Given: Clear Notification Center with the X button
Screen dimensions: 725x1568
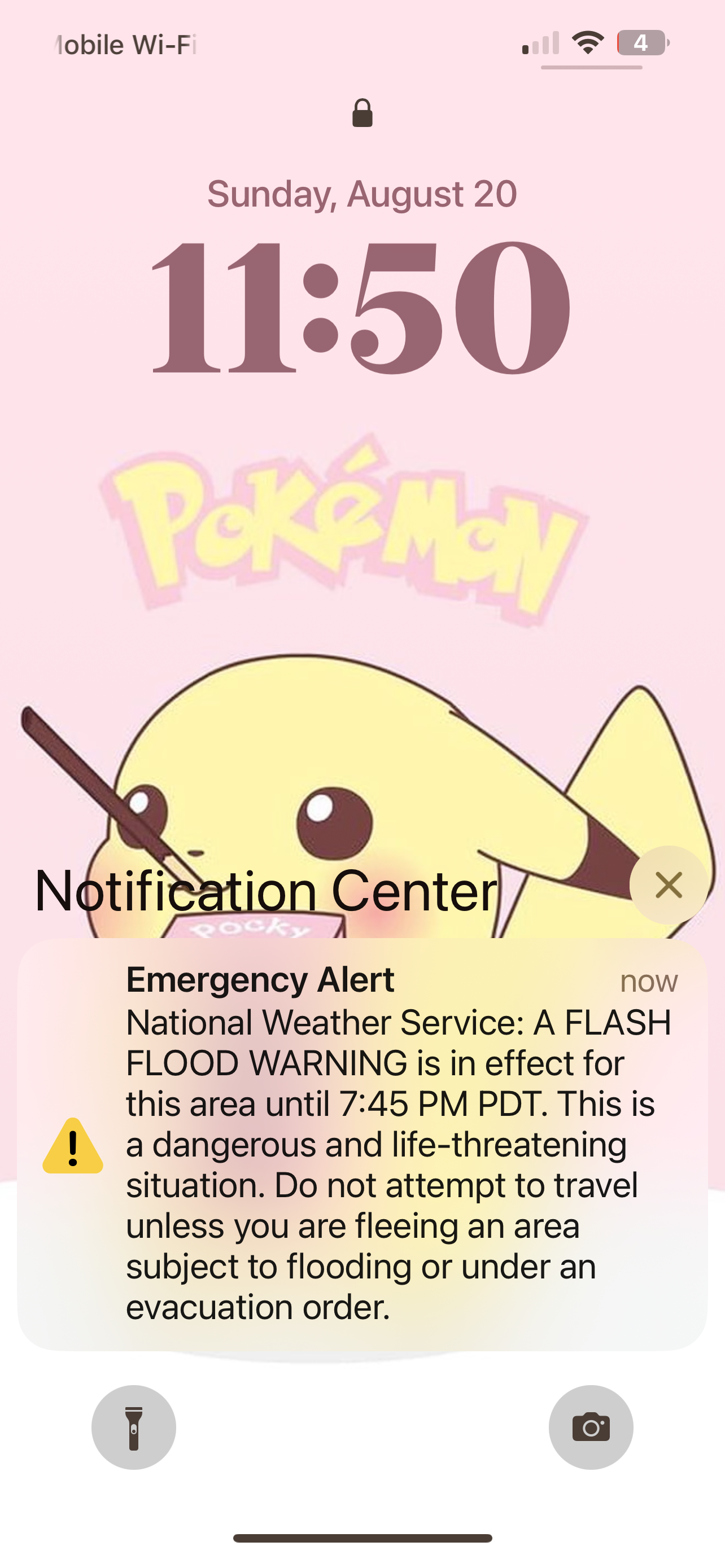Looking at the screenshot, I should (669, 885).
